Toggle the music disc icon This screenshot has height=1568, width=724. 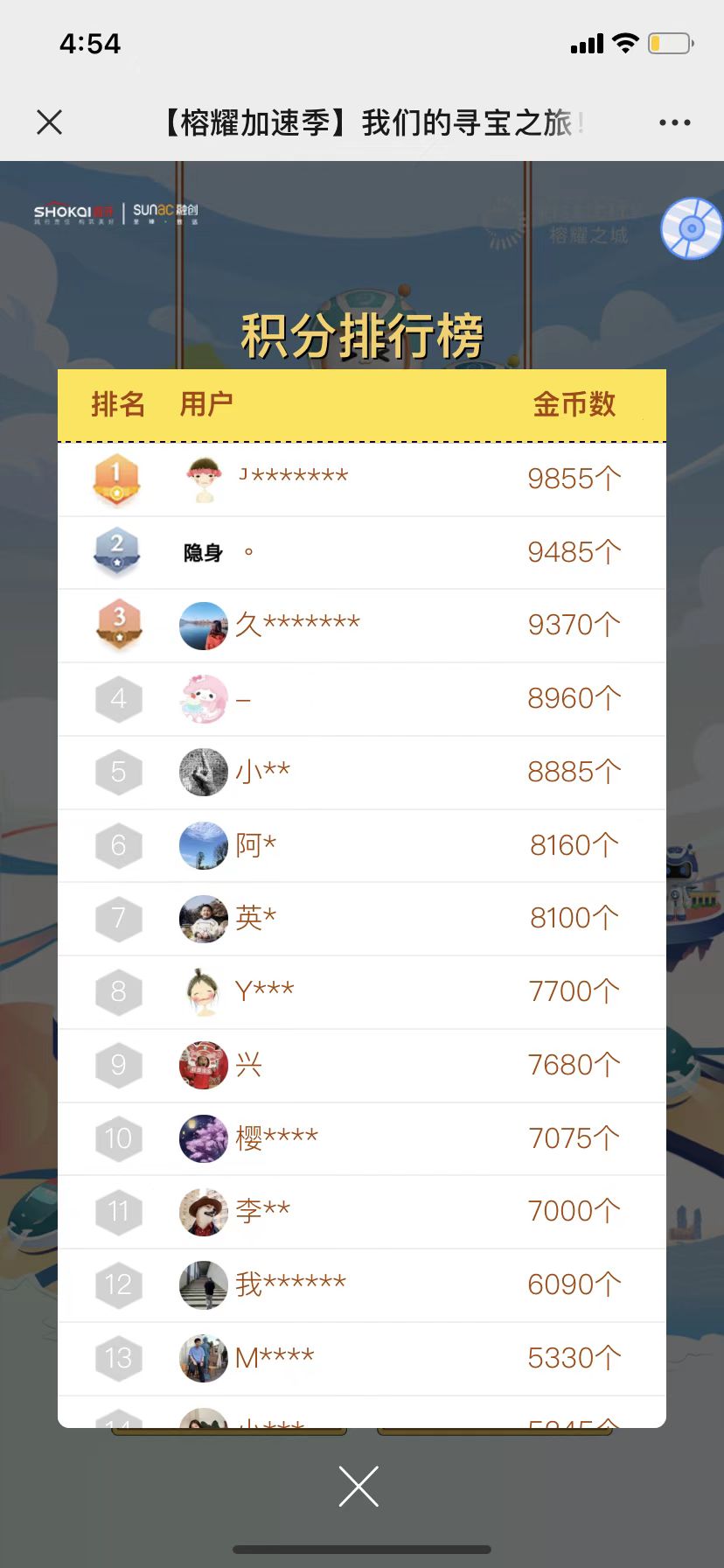pos(692,228)
